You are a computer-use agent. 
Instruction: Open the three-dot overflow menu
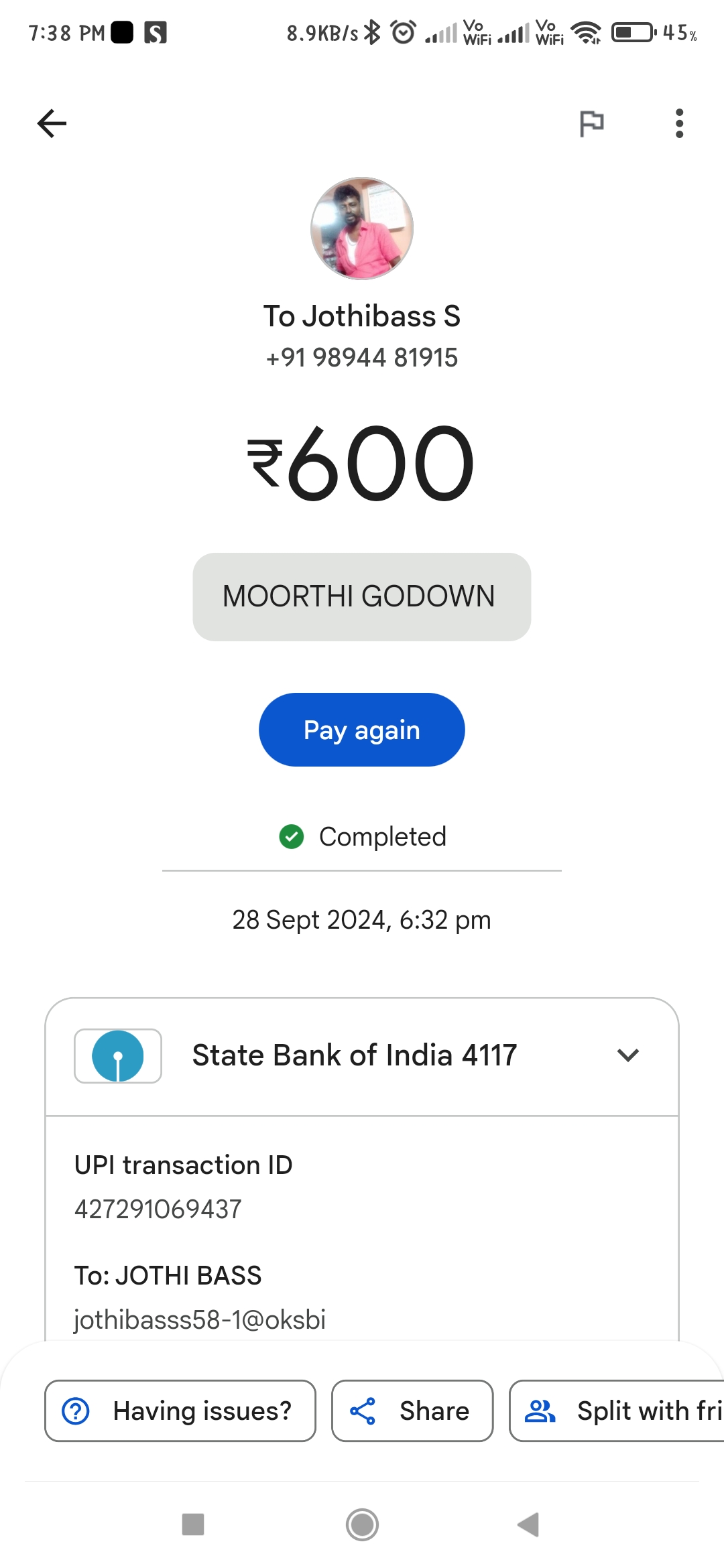679,123
